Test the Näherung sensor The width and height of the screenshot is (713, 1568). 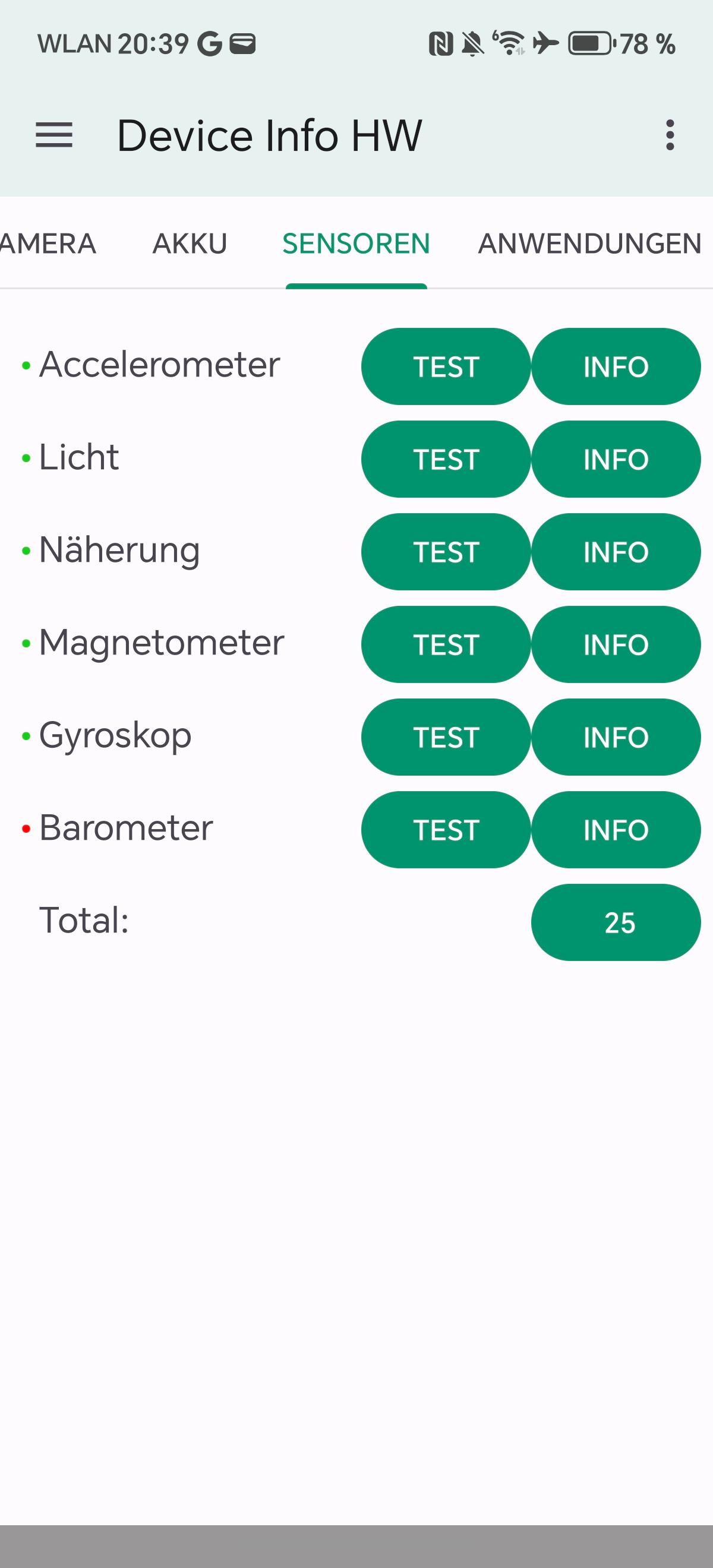(446, 552)
